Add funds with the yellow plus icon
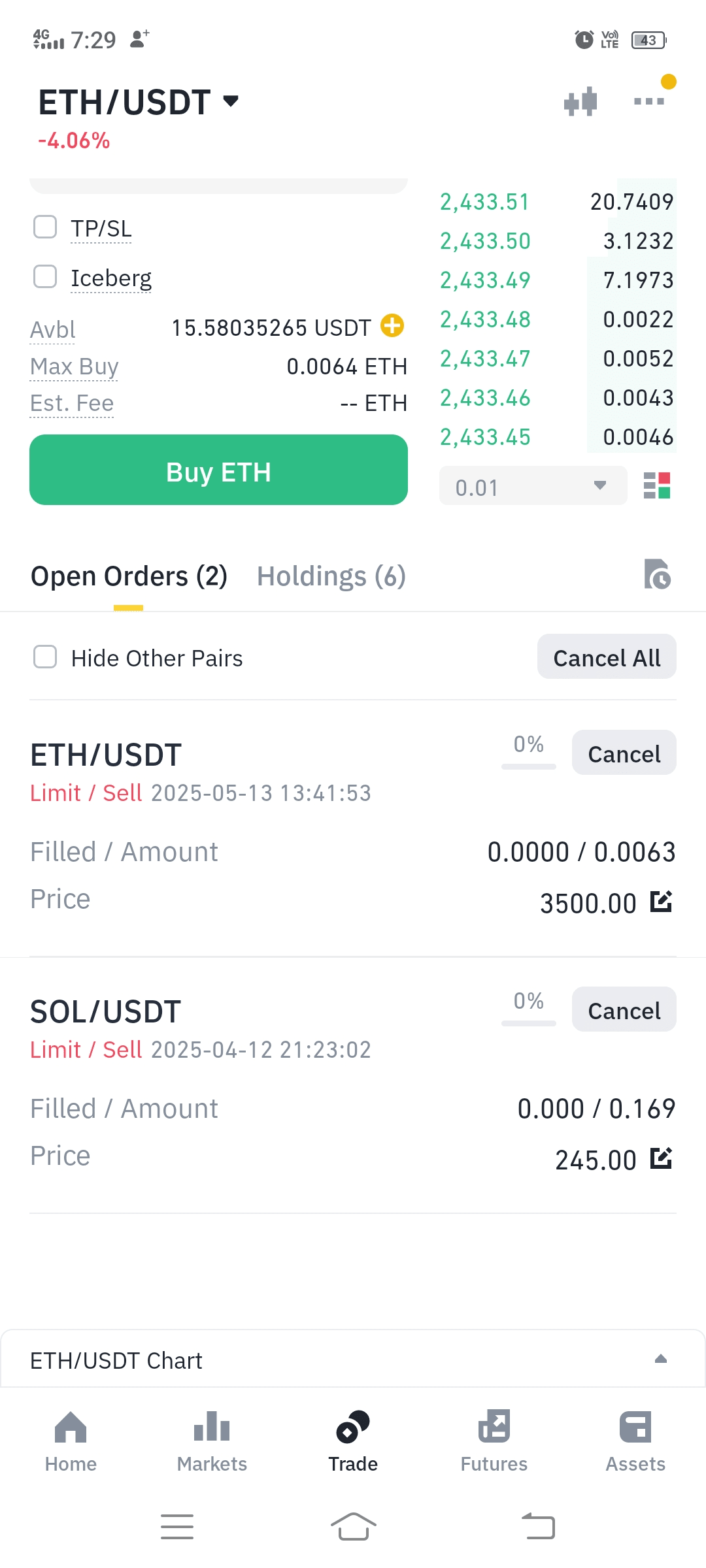Screen dimensions: 706x1568 tap(392, 325)
